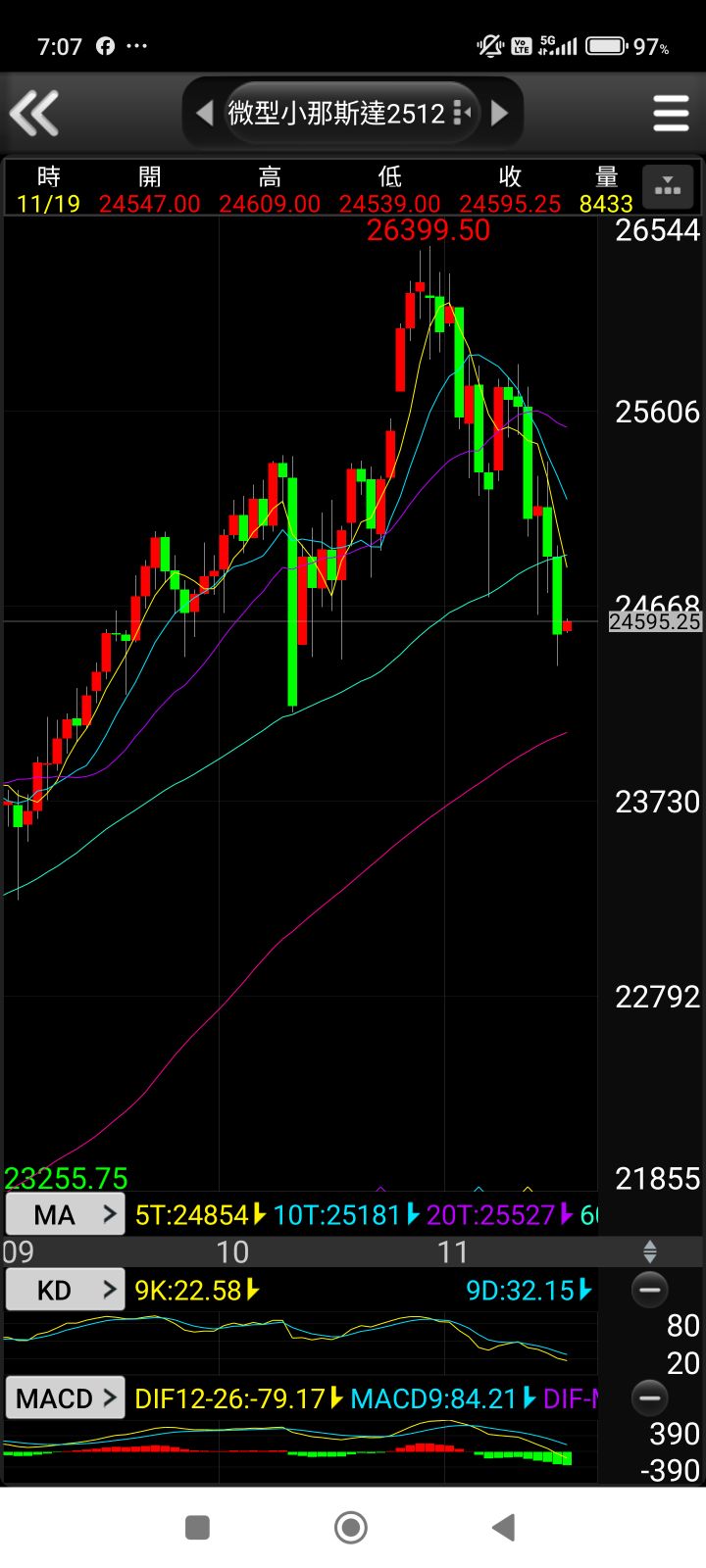This screenshot has height=1568, width=706.
Task: Tap the up-down resize arrows on the date axis
Action: click(x=649, y=1251)
